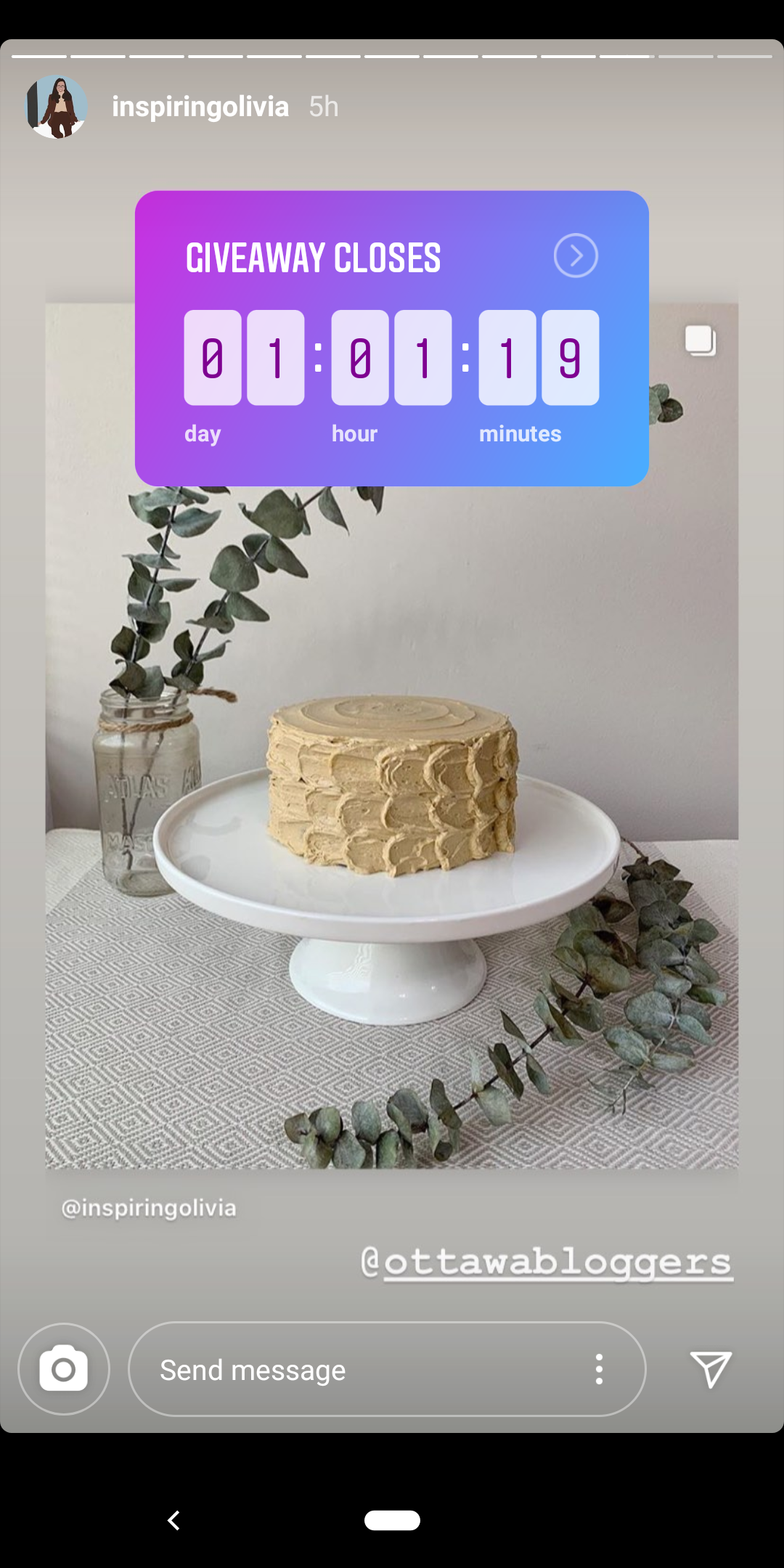Share this story via paper plane
Image resolution: width=784 pixels, height=1568 pixels.
[711, 1369]
